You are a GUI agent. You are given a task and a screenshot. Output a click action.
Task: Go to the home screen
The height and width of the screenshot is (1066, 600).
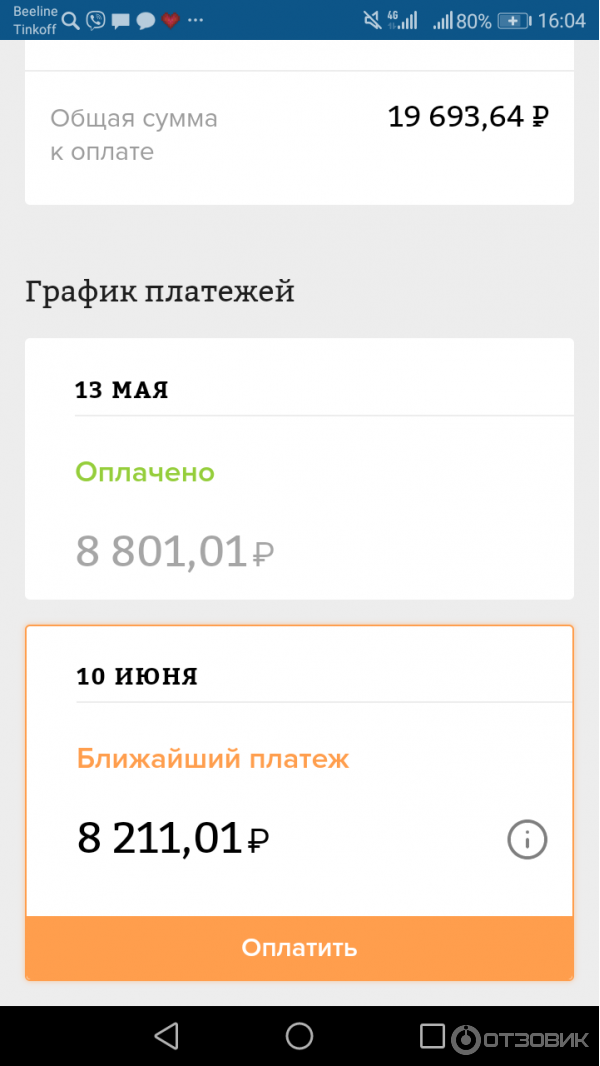(299, 1035)
